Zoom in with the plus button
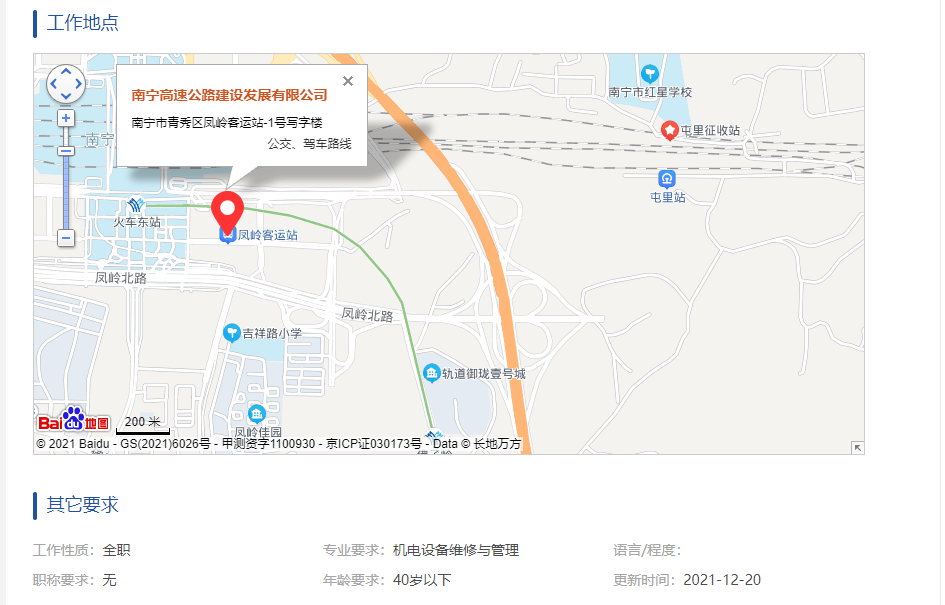The image size is (945, 605). [65, 118]
